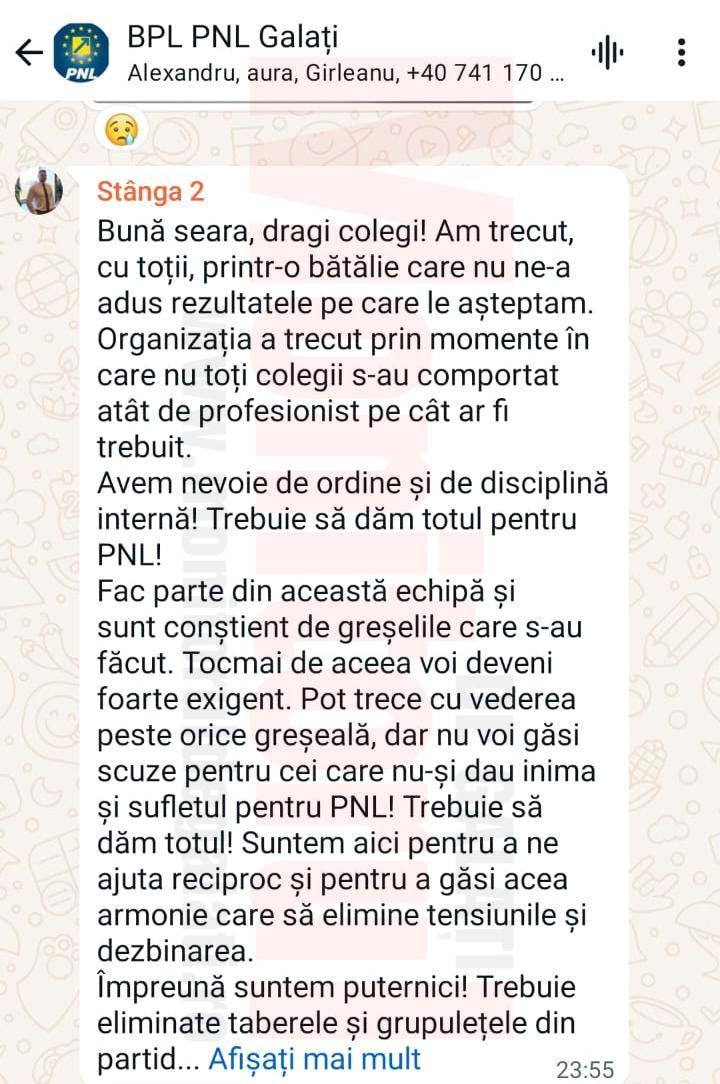Open the overflow menu
The image size is (720, 1084).
[681, 52]
